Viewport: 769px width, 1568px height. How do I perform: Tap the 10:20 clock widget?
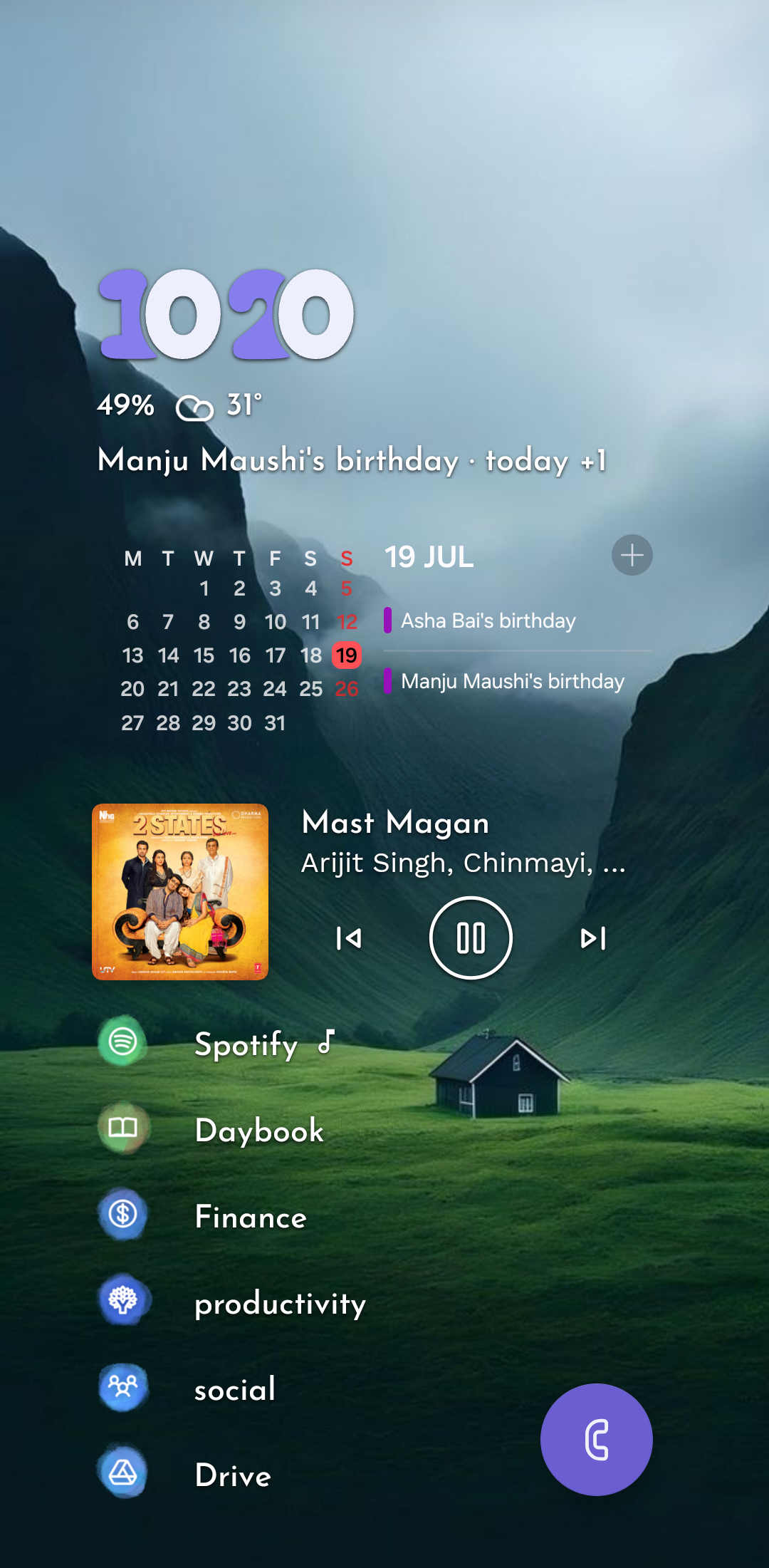pos(226,314)
